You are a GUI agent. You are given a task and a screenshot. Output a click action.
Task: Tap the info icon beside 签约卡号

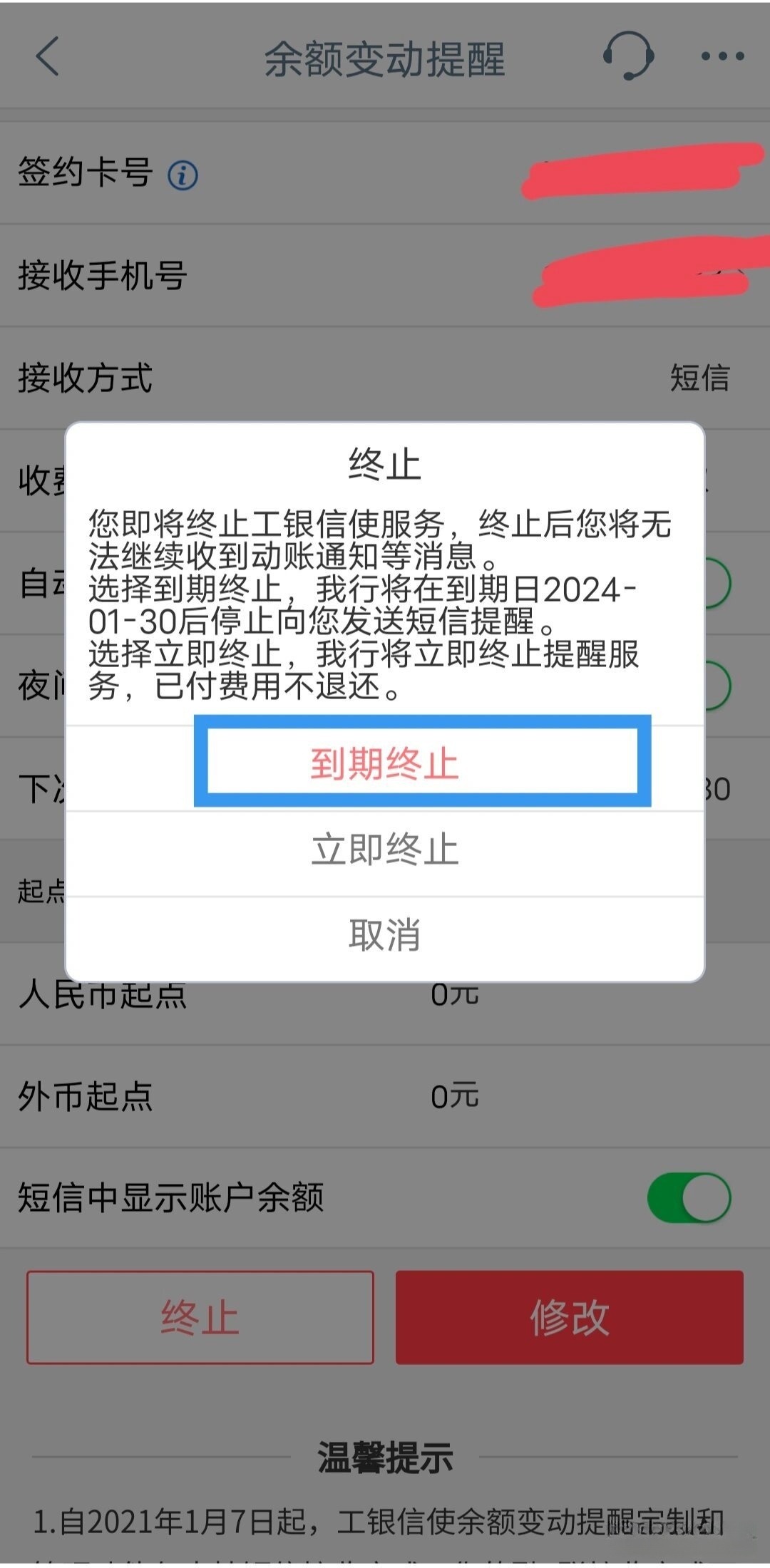[183, 175]
